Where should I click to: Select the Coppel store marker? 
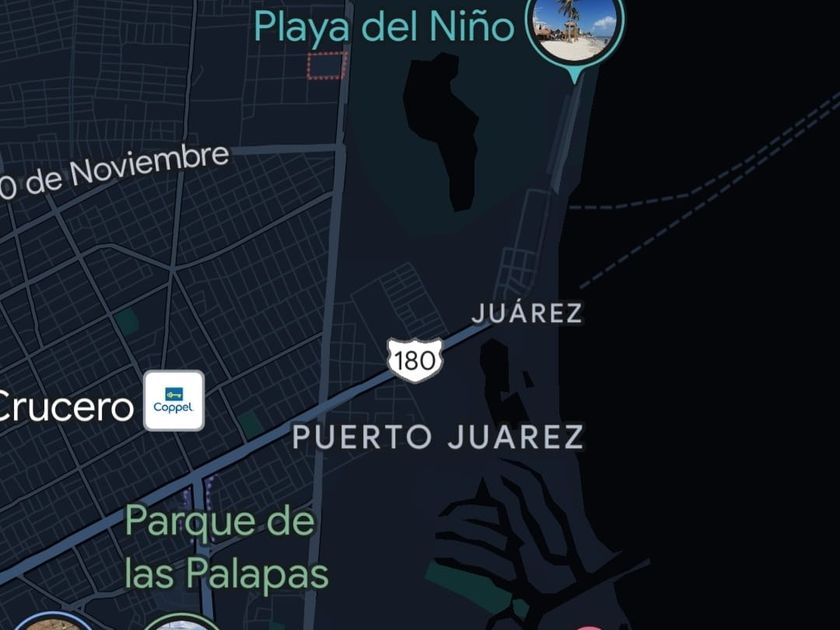(174, 401)
